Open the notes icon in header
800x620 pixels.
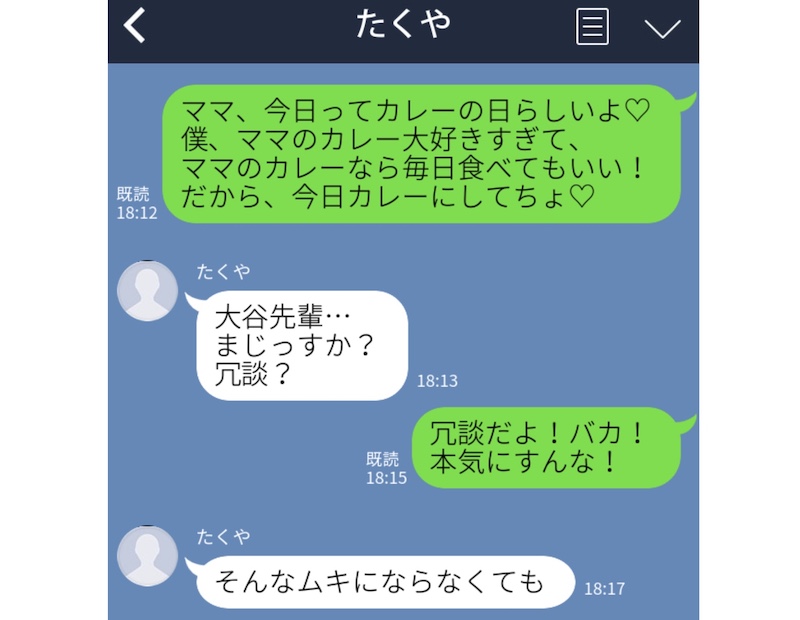click(592, 27)
